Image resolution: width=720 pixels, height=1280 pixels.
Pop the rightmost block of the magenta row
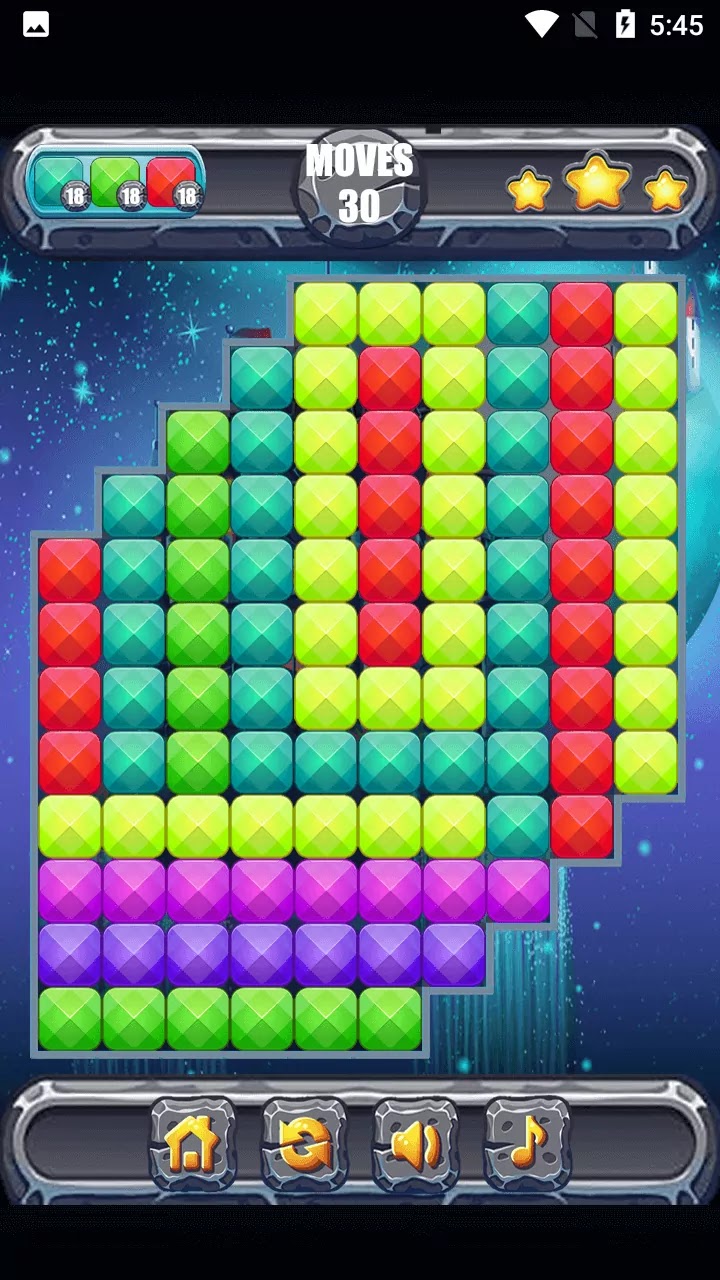(x=518, y=890)
